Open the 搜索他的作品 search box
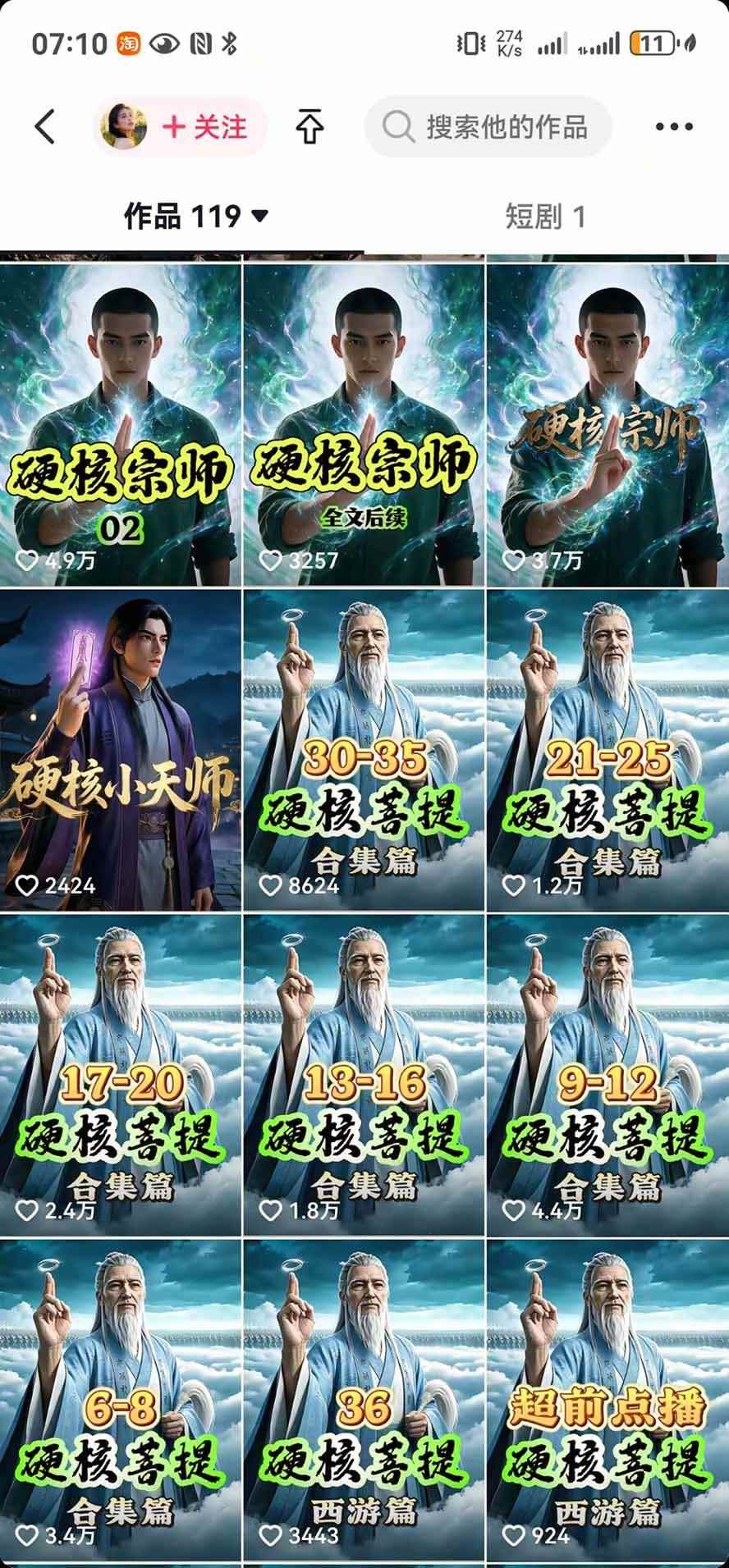 point(488,127)
